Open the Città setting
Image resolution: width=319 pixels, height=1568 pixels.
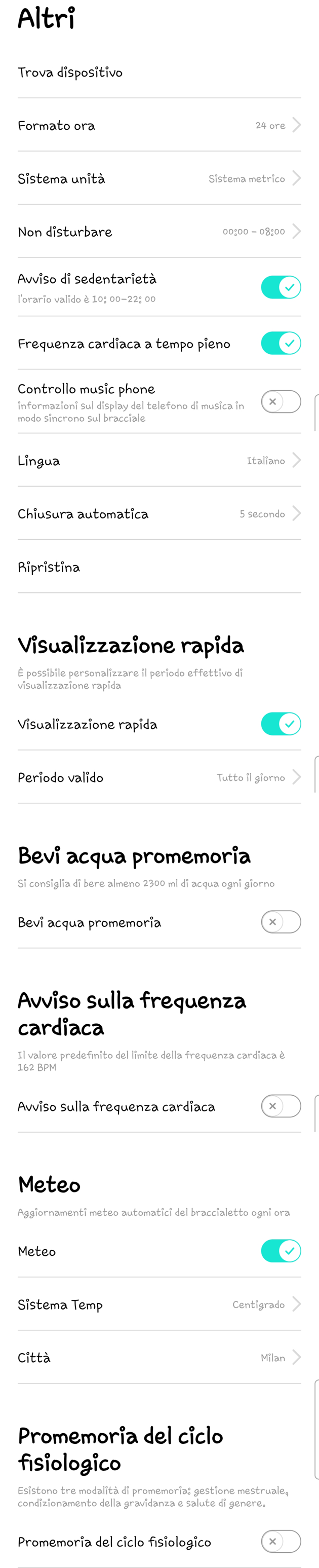159,1357
